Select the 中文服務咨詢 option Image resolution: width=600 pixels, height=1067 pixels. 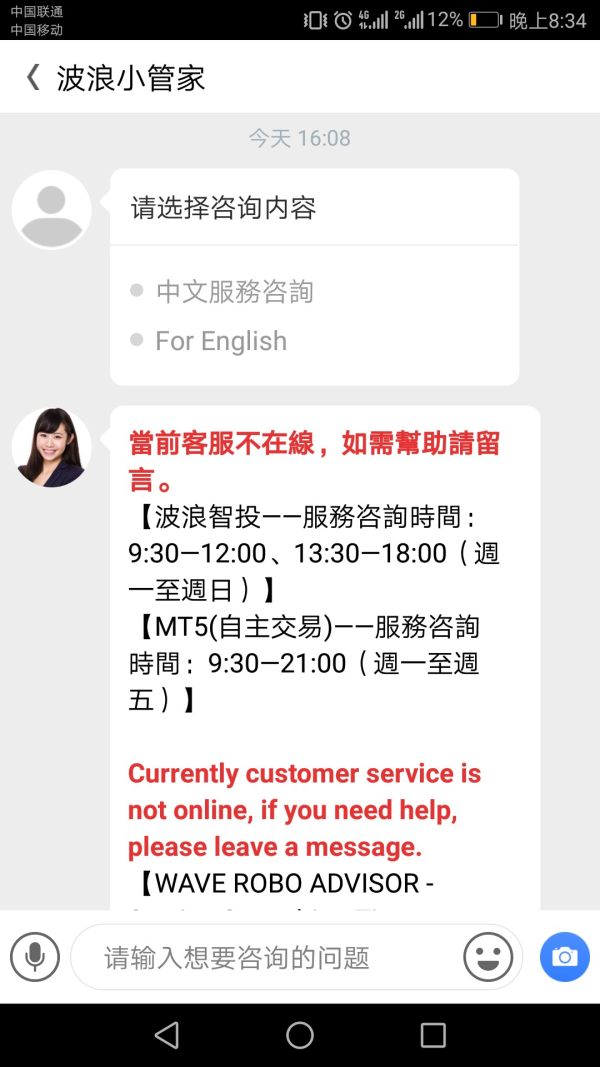(x=233, y=292)
